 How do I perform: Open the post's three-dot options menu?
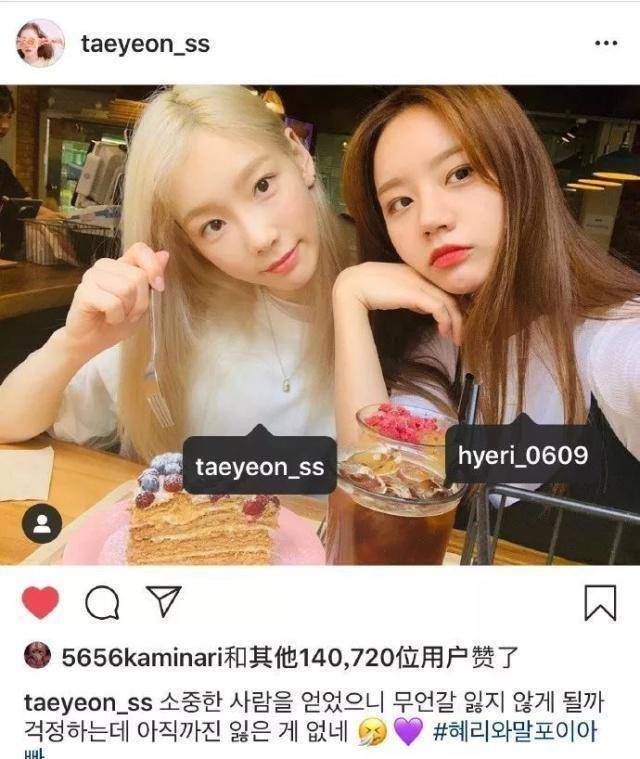[x=606, y=44]
